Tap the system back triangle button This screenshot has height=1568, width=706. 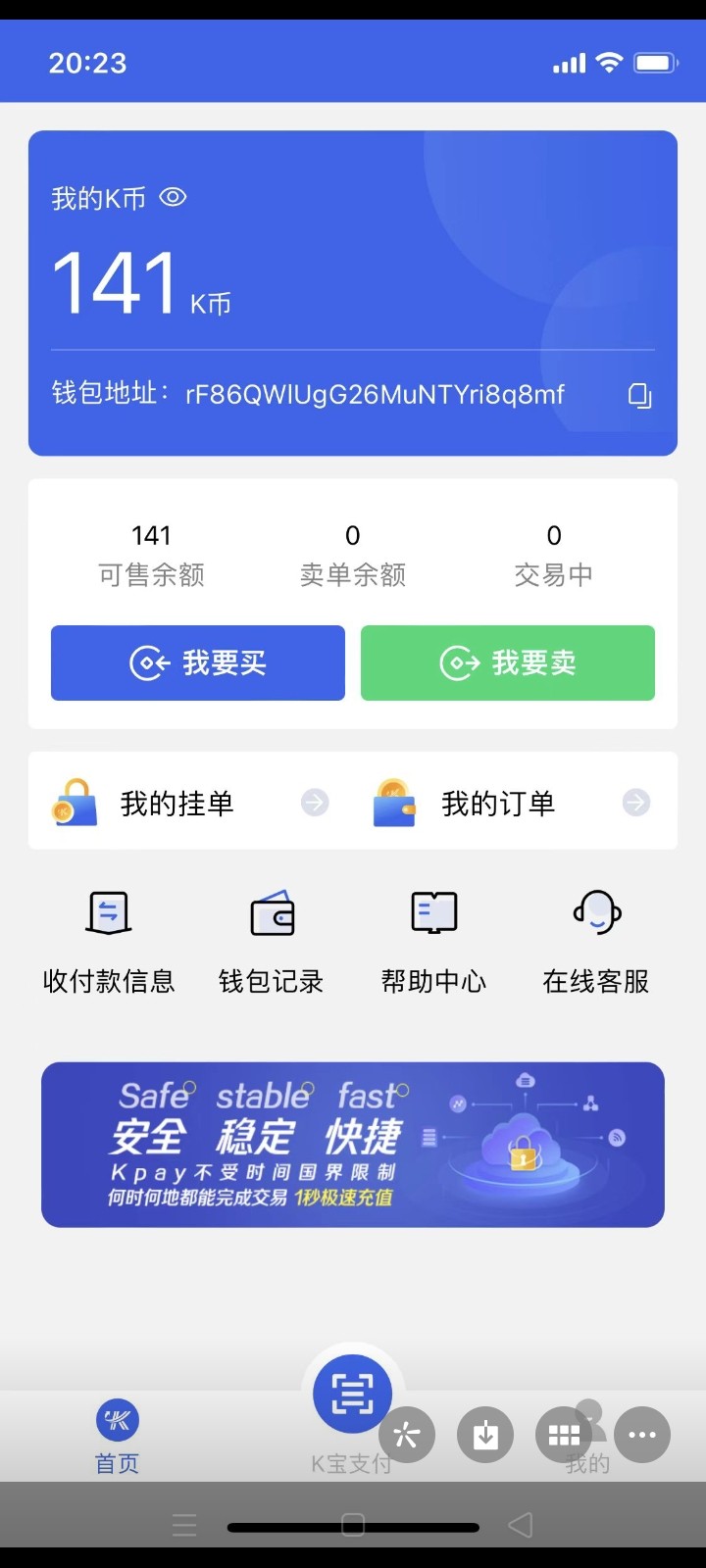pos(521,1524)
